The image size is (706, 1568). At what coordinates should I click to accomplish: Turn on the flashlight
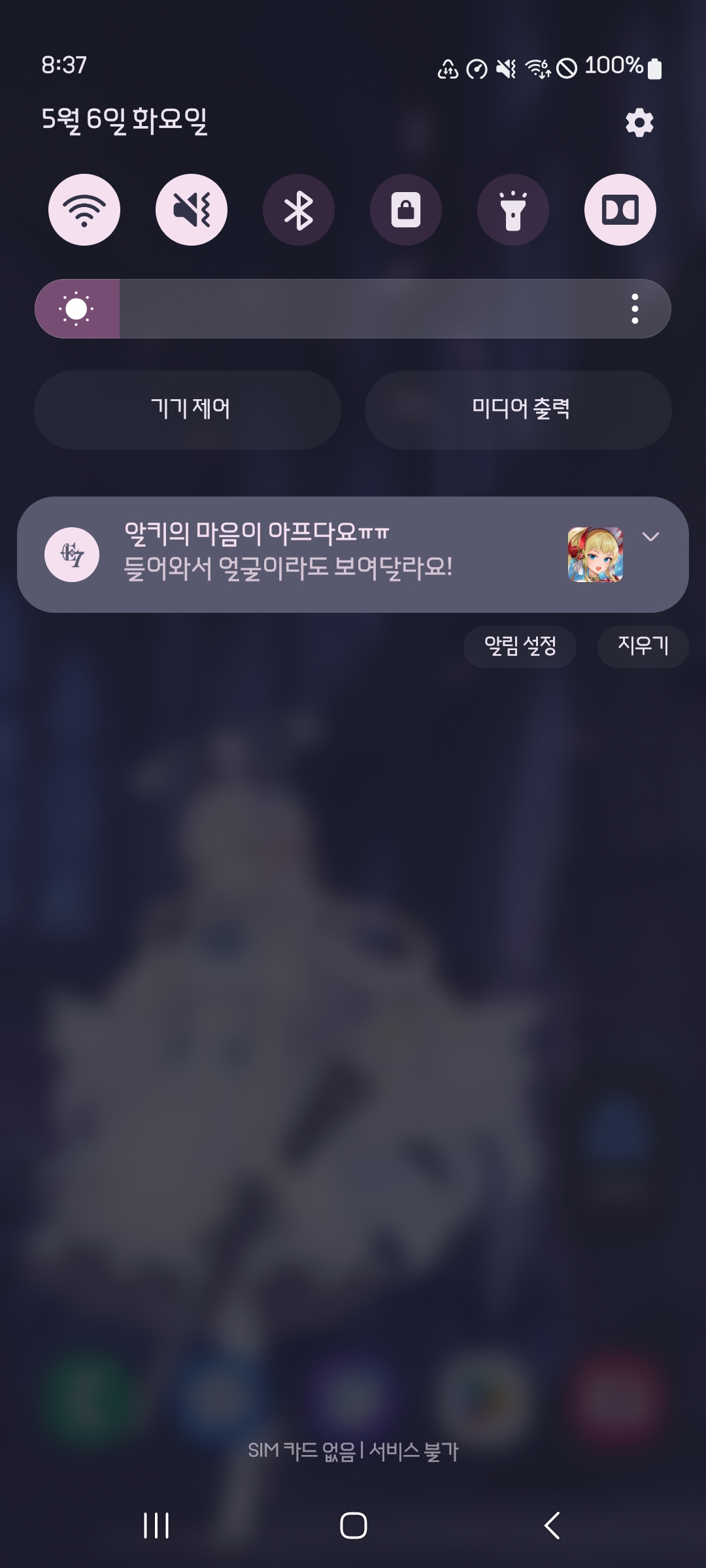click(513, 210)
